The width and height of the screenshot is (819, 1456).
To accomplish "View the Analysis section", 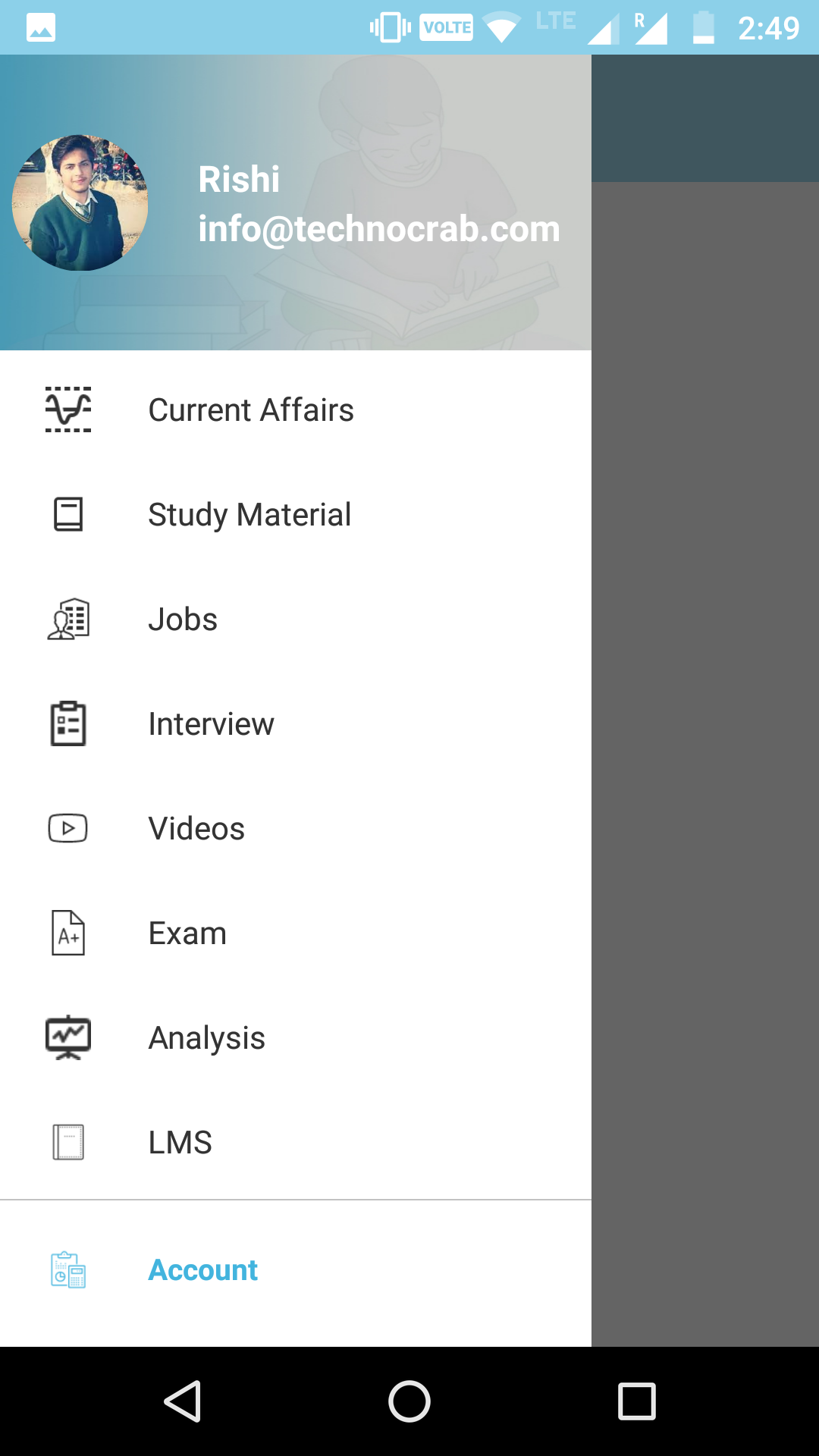I will pyautogui.click(x=206, y=1038).
